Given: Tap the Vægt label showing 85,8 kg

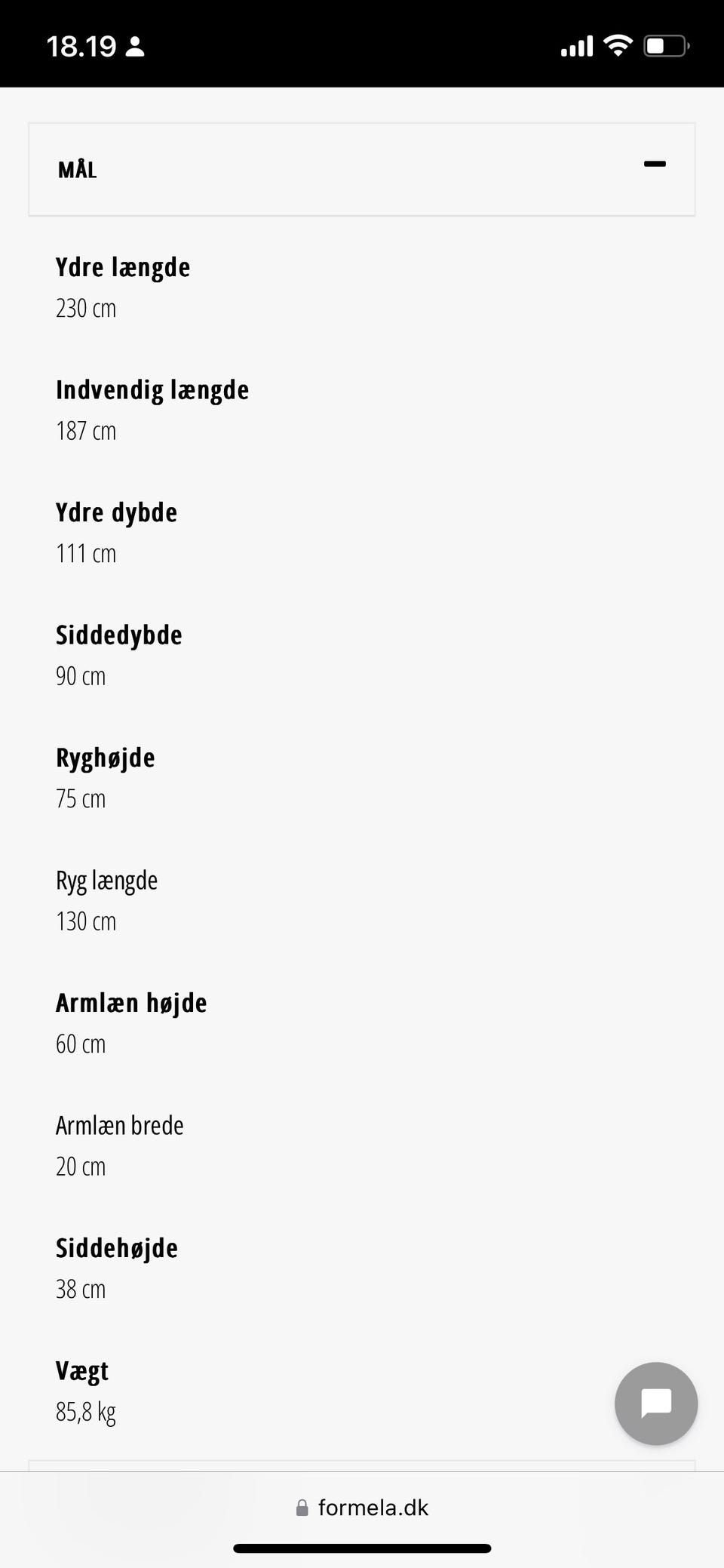Looking at the screenshot, I should 81,1370.
